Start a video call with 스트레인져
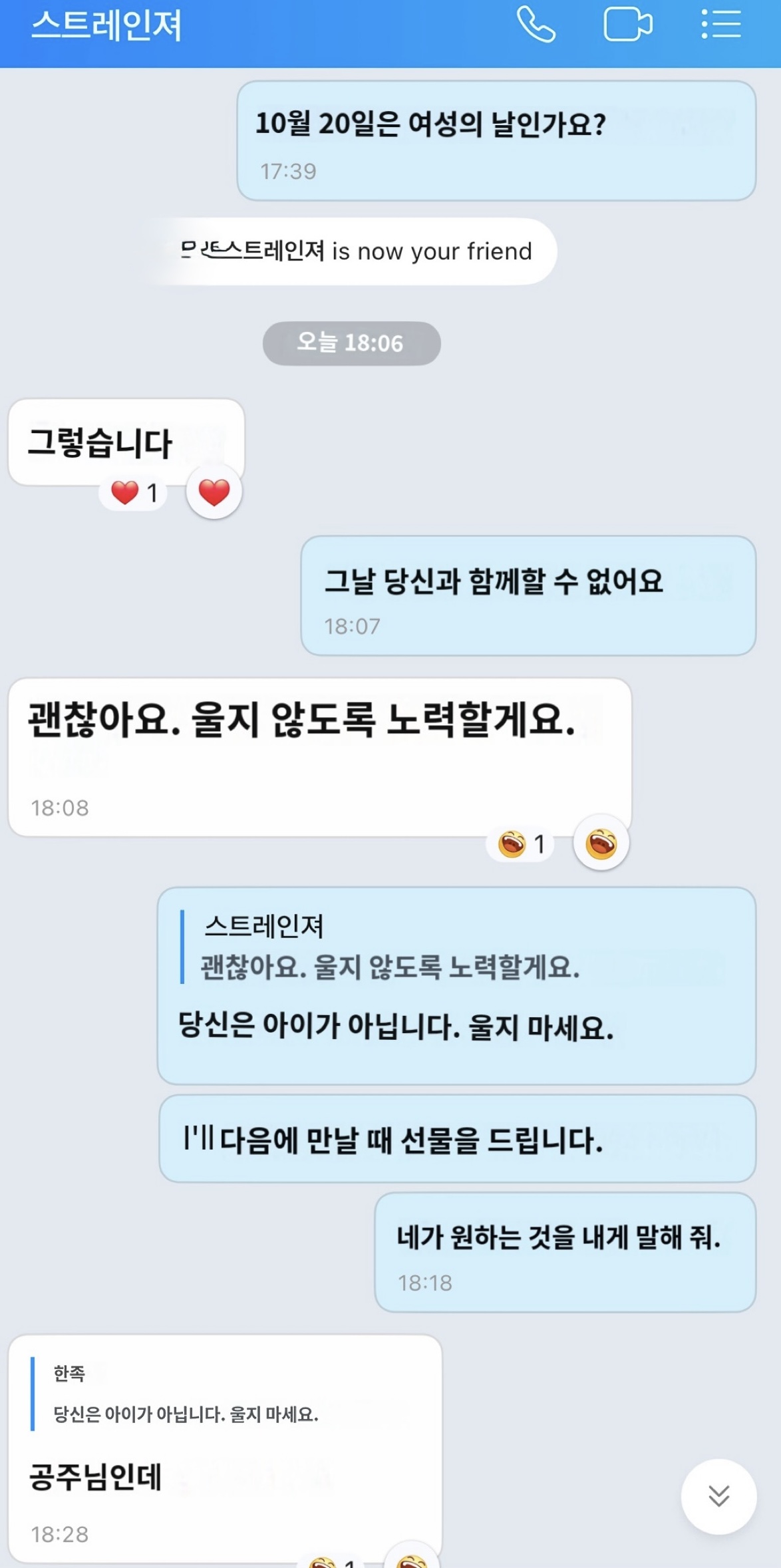This screenshot has height=1568, width=781. click(x=627, y=25)
